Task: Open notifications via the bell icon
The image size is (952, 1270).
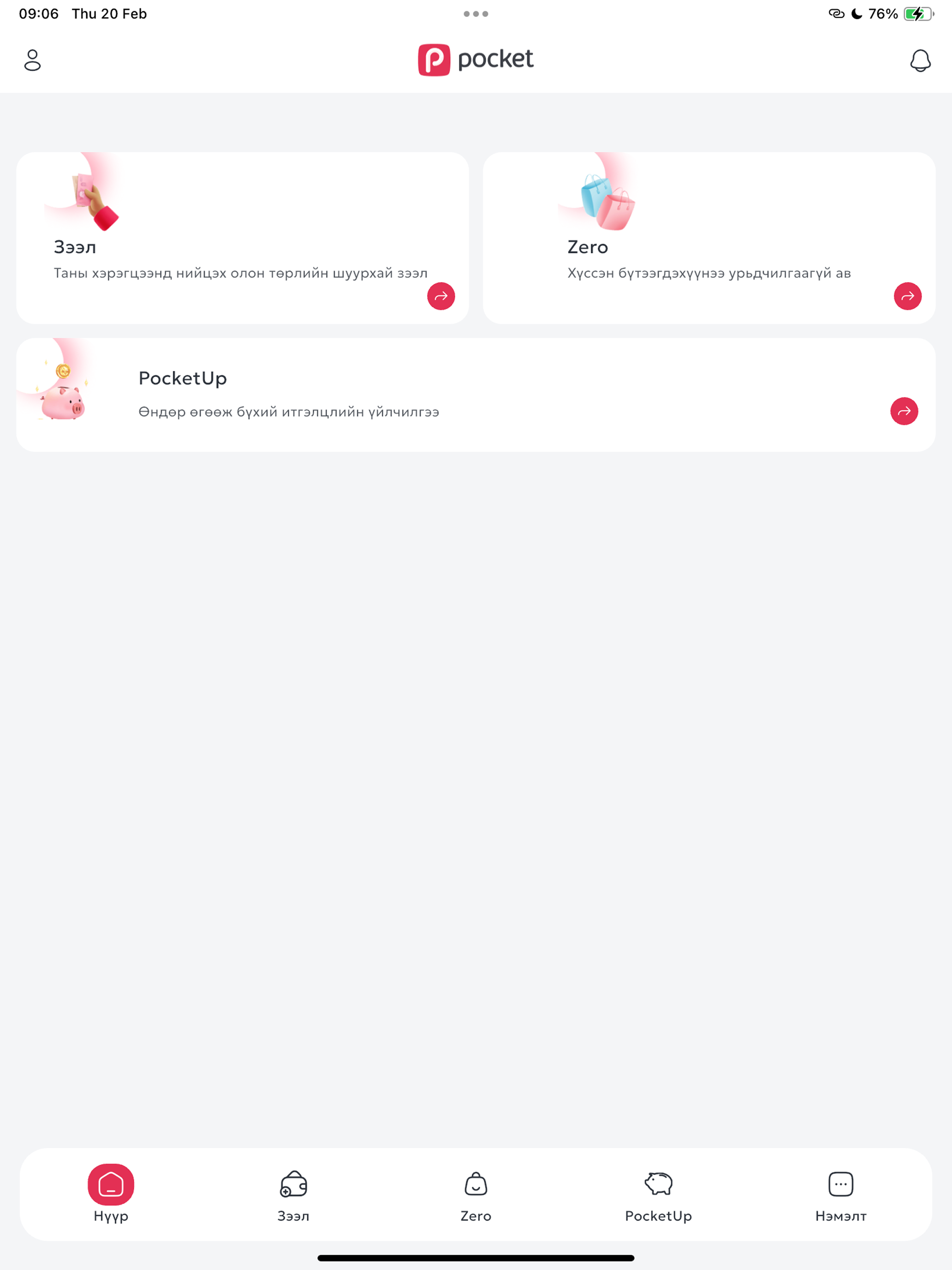Action: [x=920, y=60]
